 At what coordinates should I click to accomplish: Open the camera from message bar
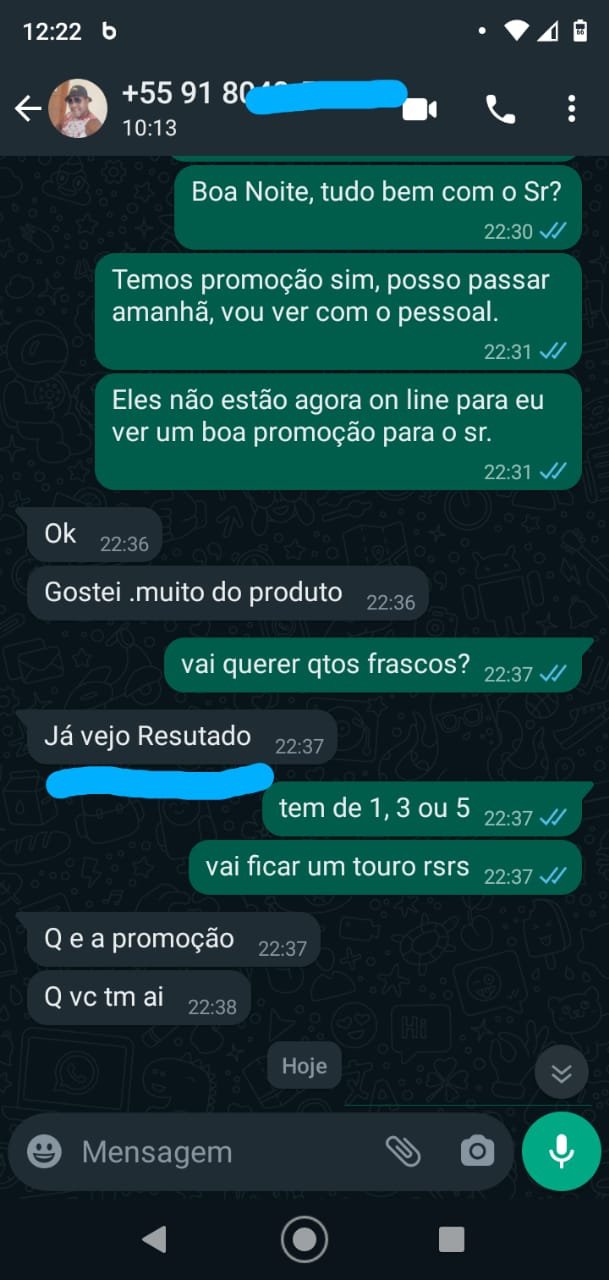tap(477, 1151)
